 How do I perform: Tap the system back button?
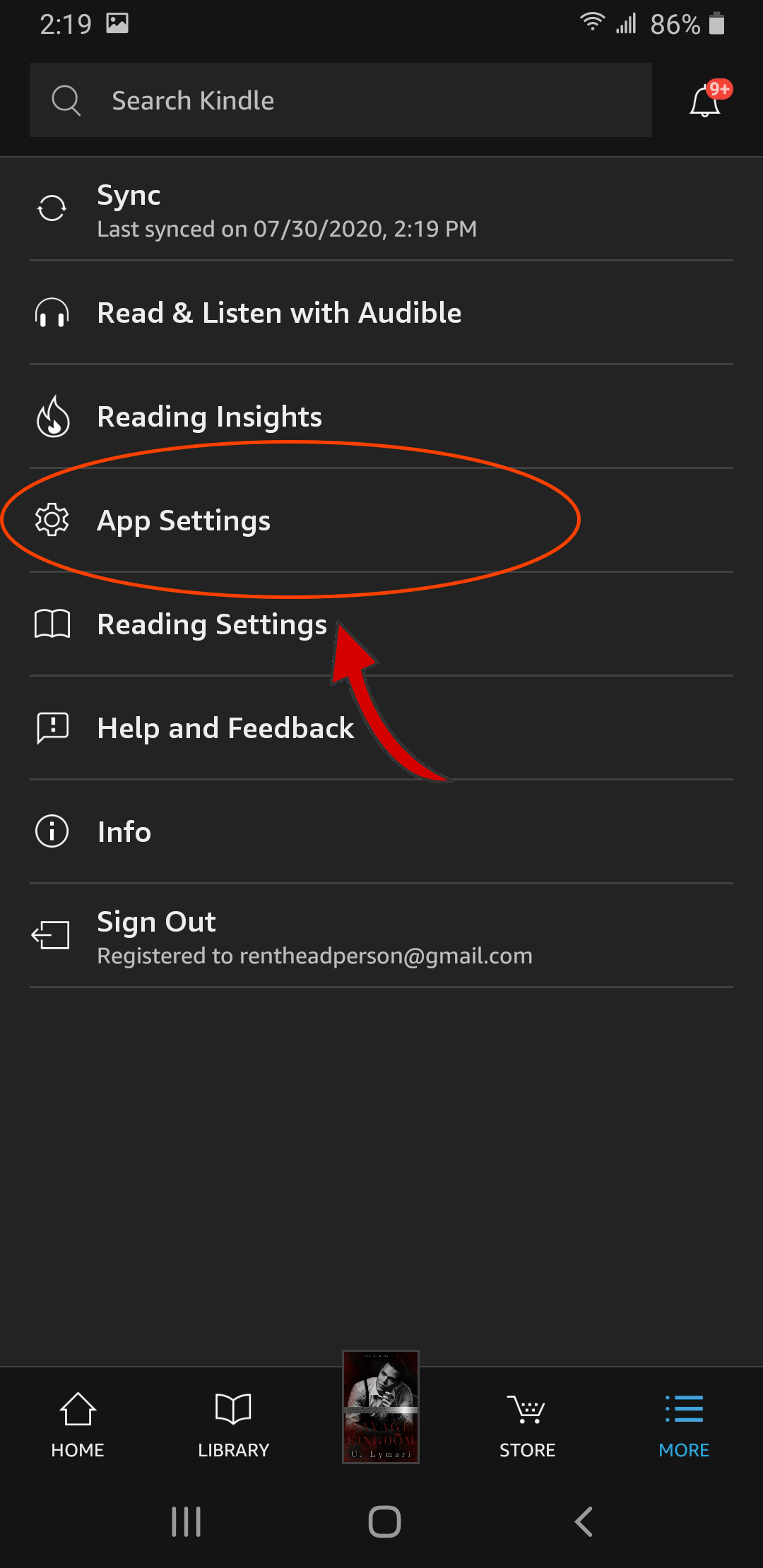click(584, 1521)
